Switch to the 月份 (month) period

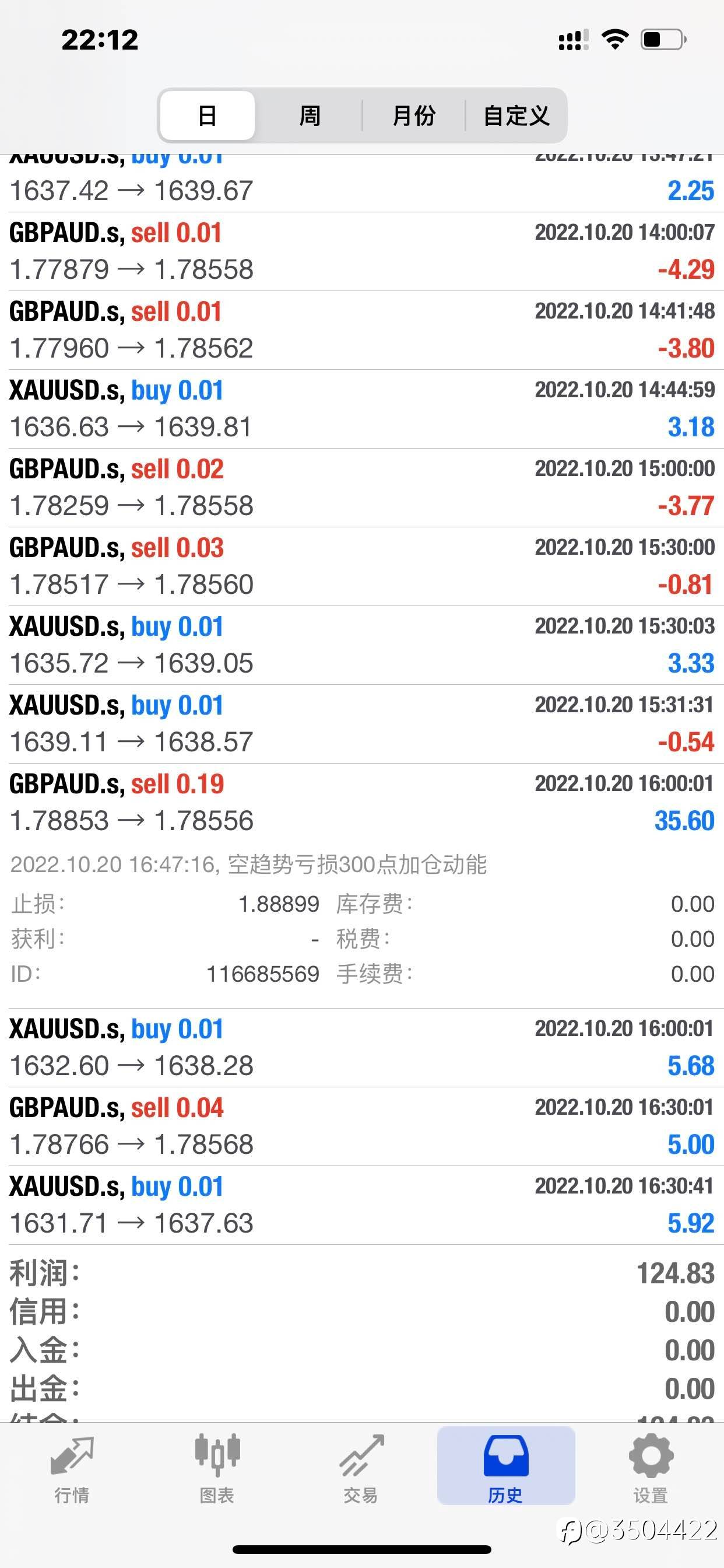coord(414,116)
